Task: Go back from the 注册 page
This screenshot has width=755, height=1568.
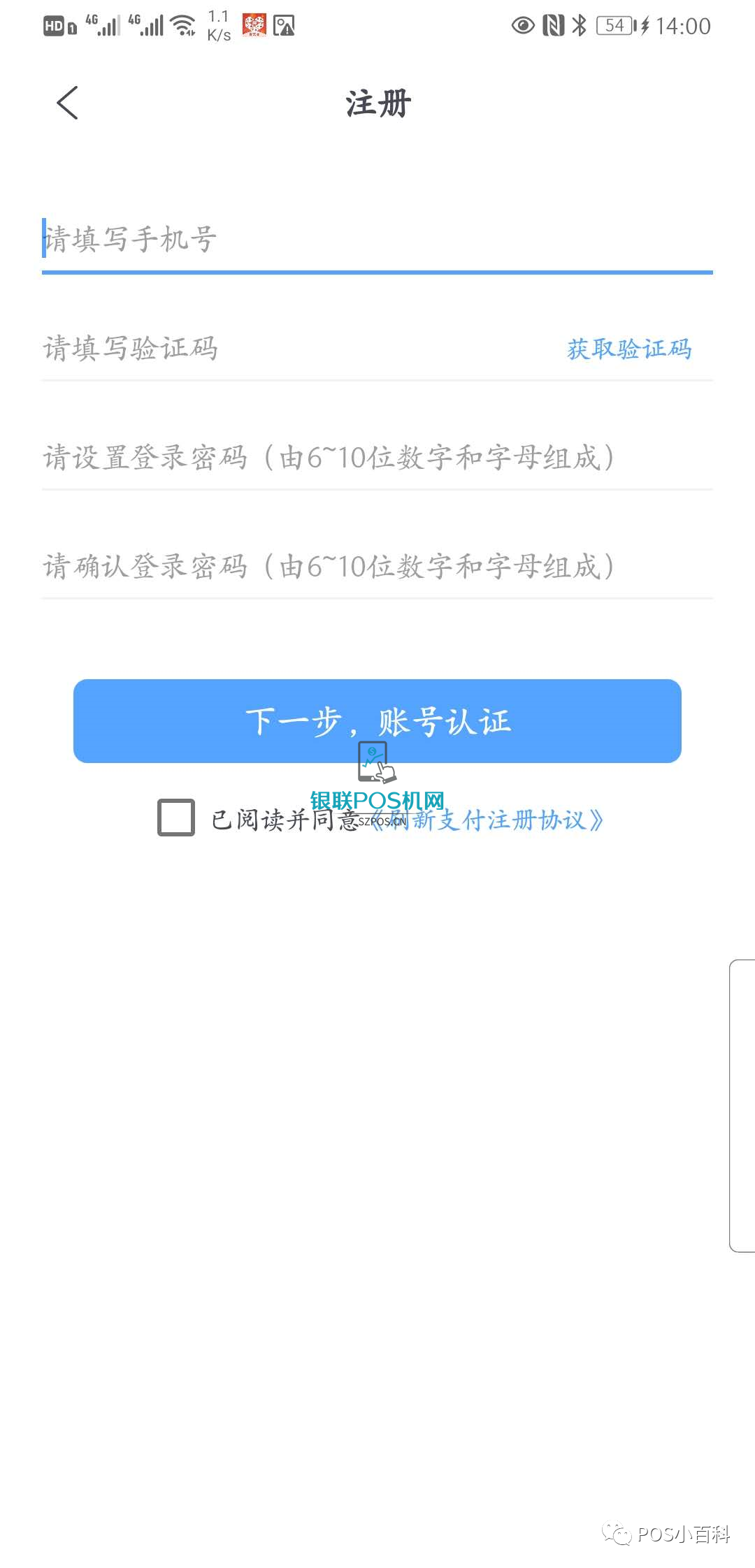Action: tap(67, 103)
